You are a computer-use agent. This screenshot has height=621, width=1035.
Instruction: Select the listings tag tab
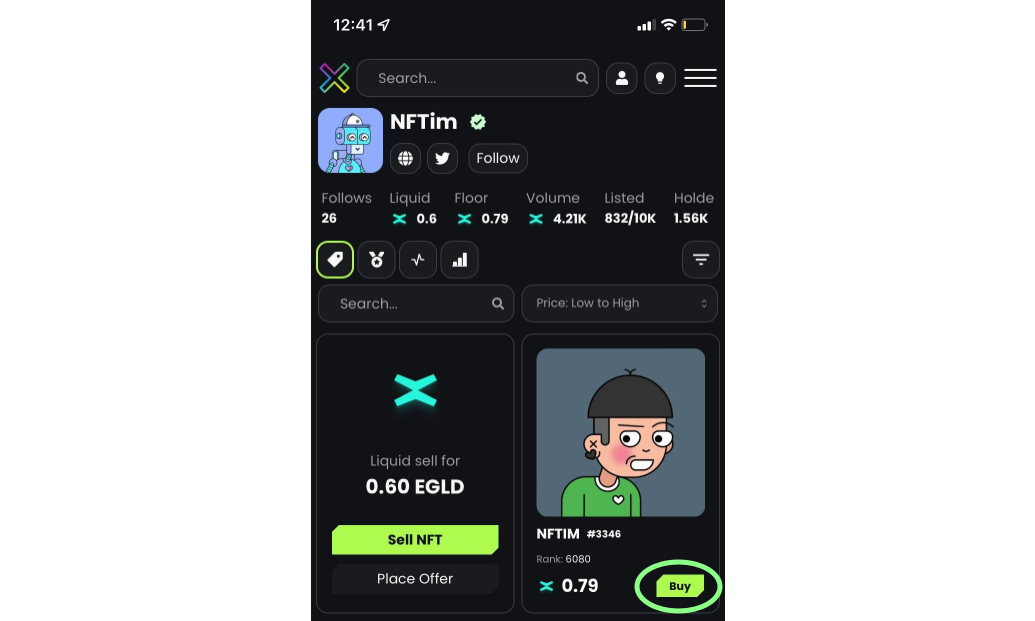[335, 260]
